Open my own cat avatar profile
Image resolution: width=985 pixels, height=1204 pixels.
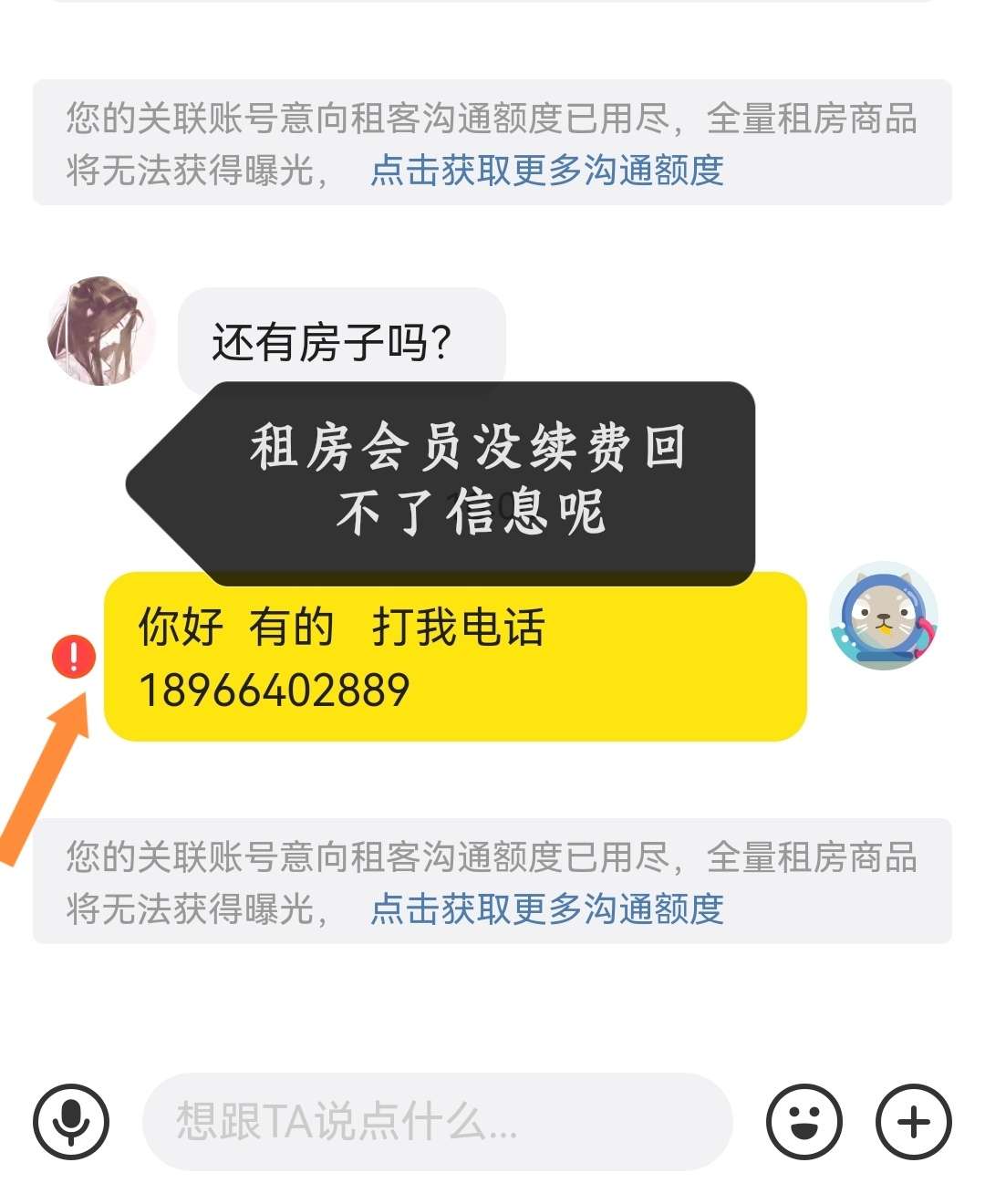883,616
